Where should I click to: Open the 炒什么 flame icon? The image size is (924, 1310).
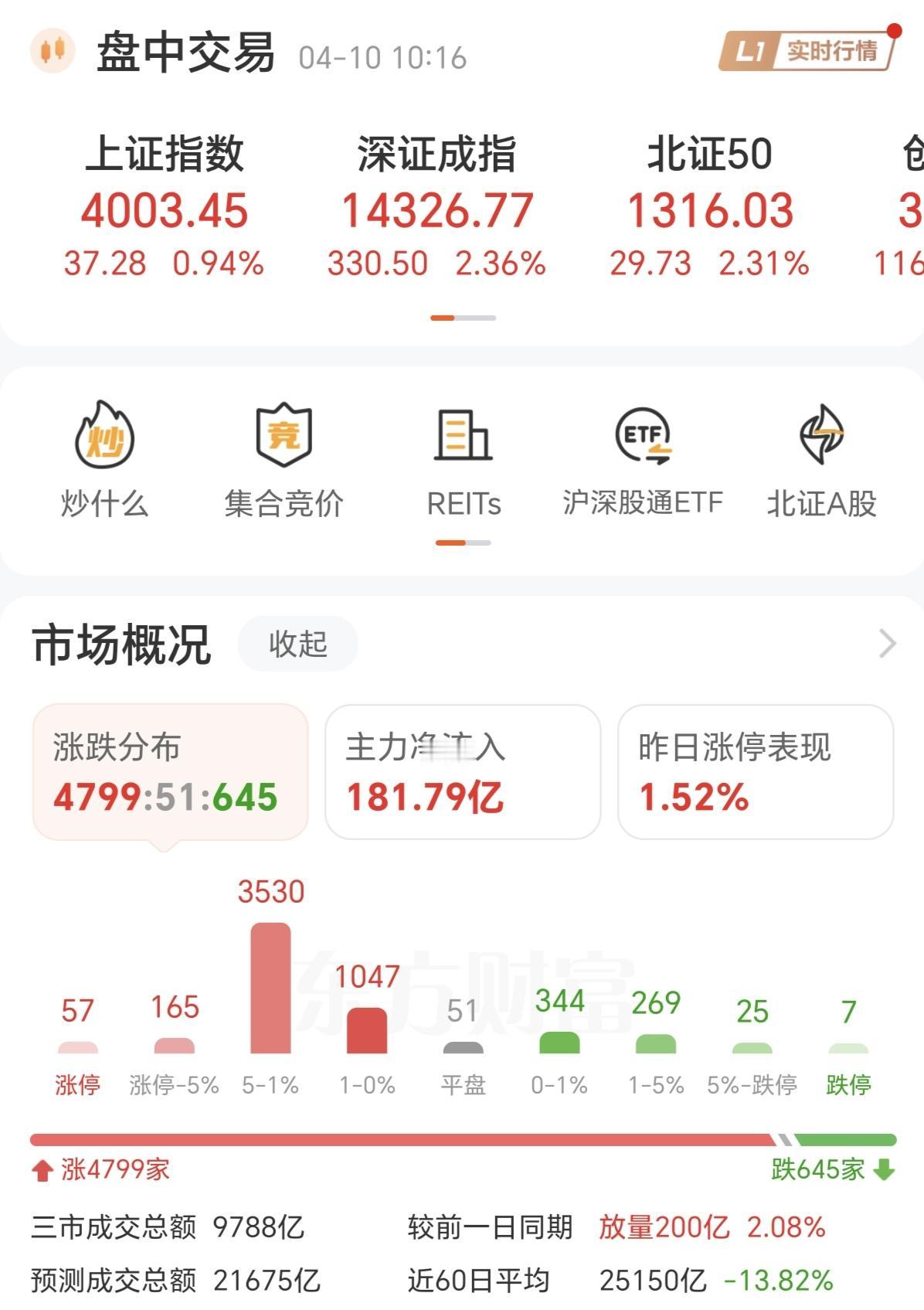tap(104, 438)
